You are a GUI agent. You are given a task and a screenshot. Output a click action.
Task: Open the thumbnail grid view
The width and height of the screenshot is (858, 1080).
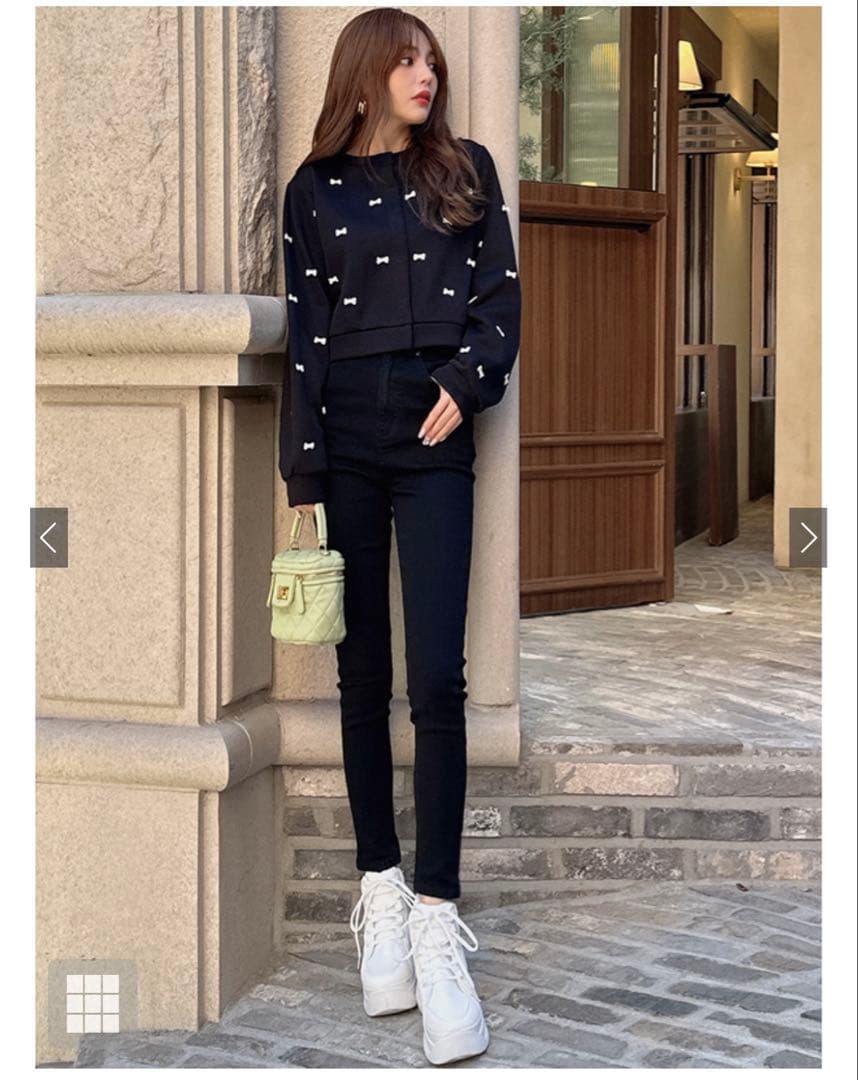click(x=93, y=1002)
